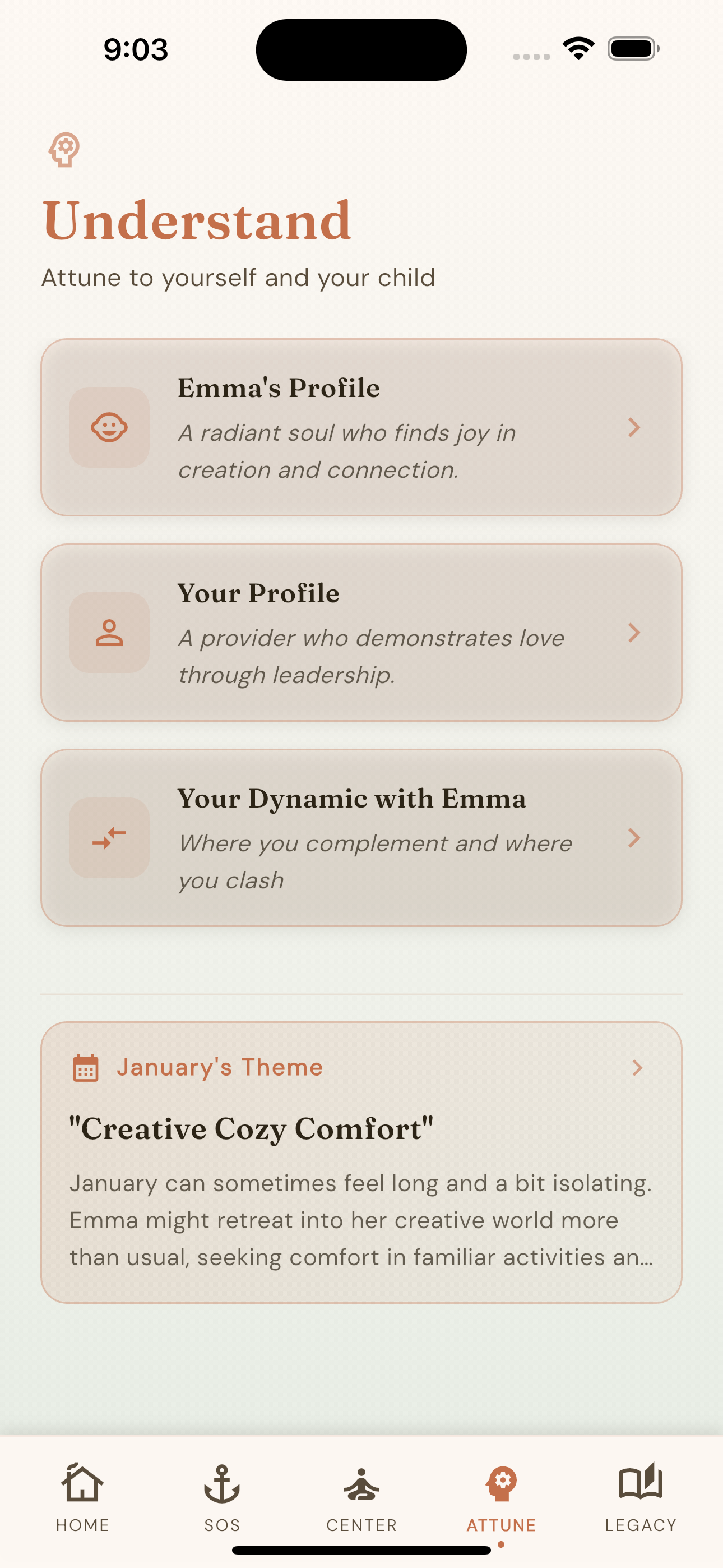723x1568 pixels.
Task: Tap the calendar icon next to January's Theme
Action: click(x=85, y=1067)
